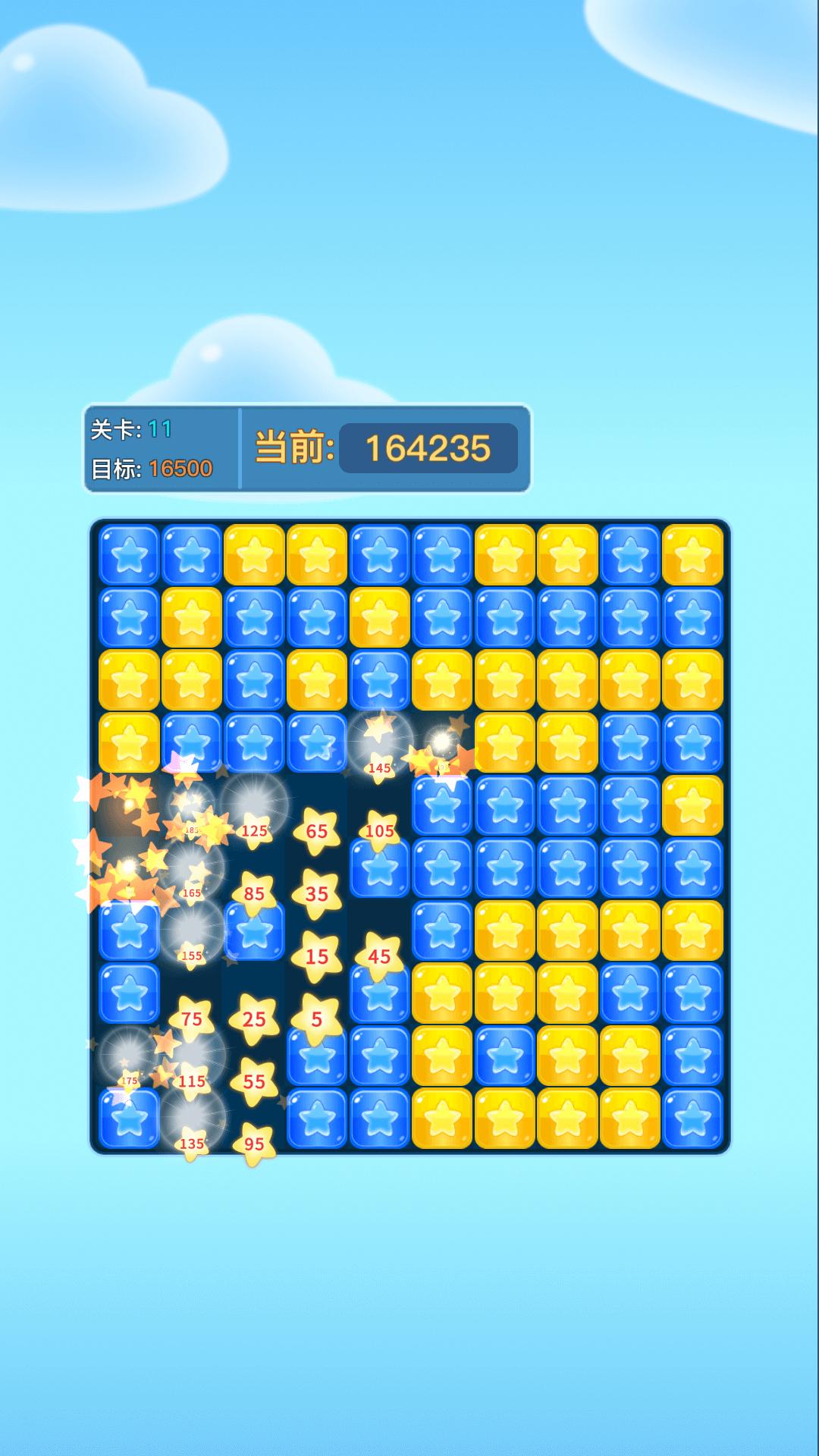Pop the yellow star block in the grid's top-right corner

pyautogui.click(x=692, y=554)
